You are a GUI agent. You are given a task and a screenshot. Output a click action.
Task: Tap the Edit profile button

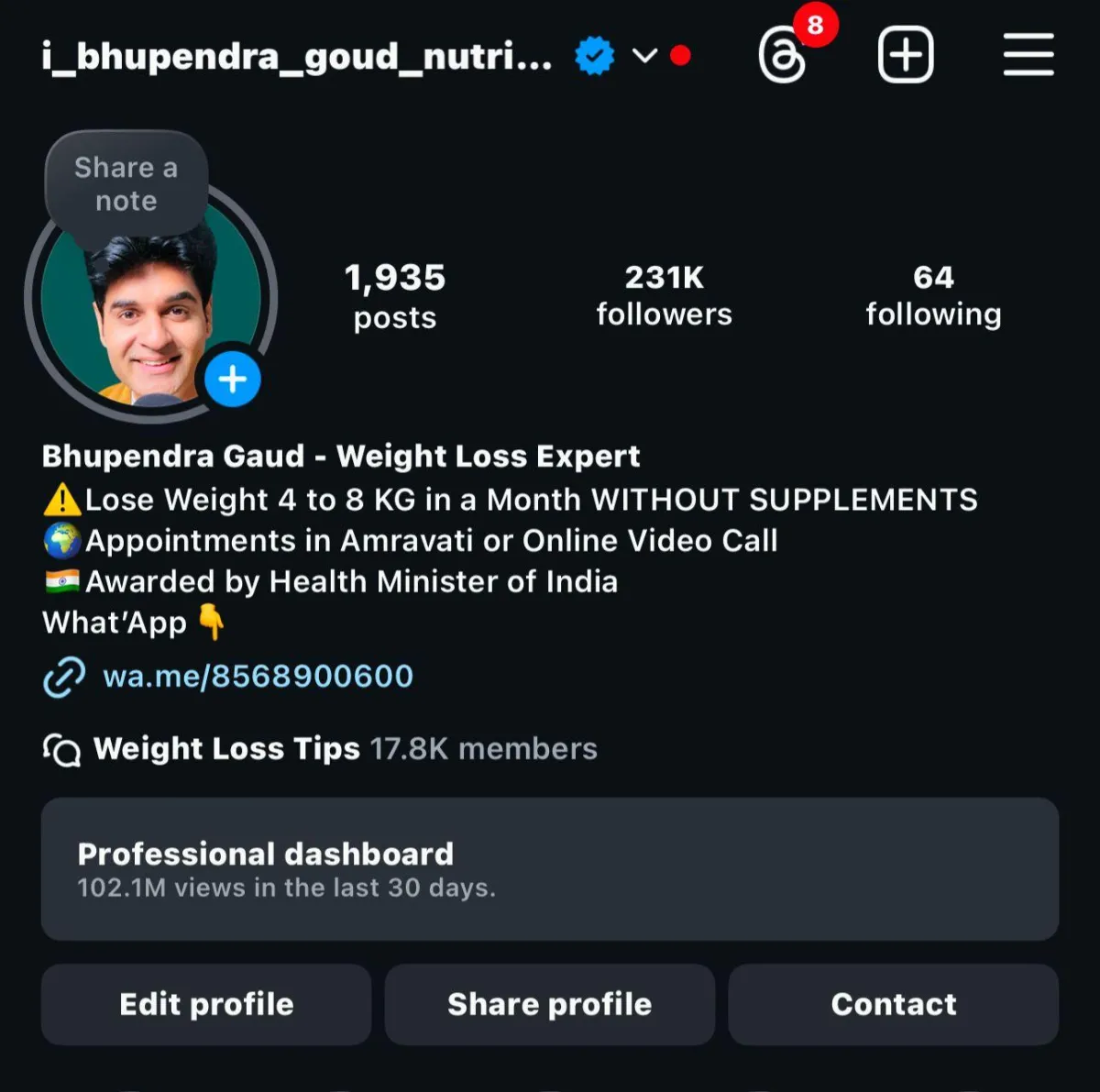tap(206, 1004)
